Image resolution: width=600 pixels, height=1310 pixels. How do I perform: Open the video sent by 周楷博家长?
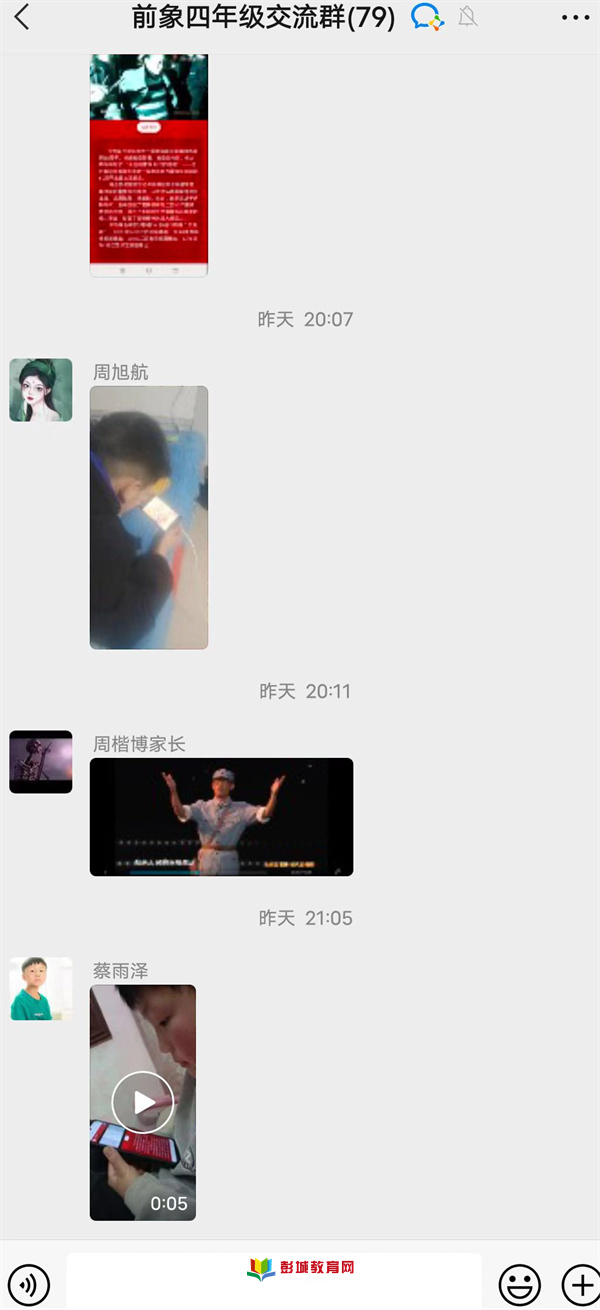click(x=221, y=817)
